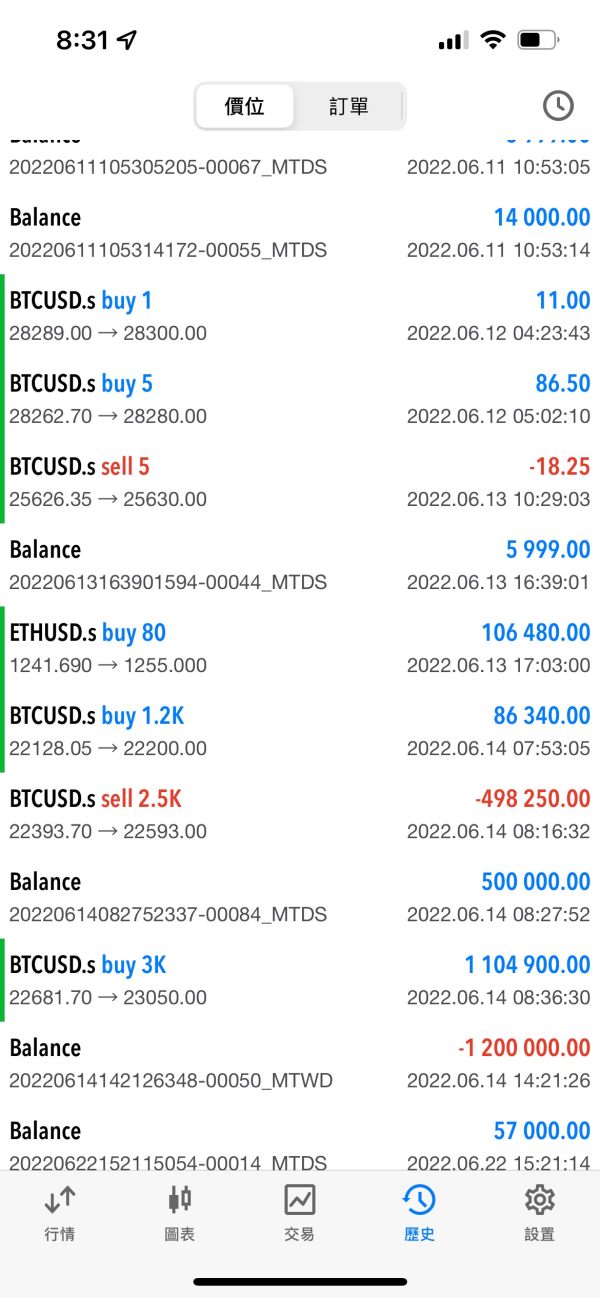Go to the 行情 tab
The width and height of the screenshot is (600, 1298).
point(60,1211)
